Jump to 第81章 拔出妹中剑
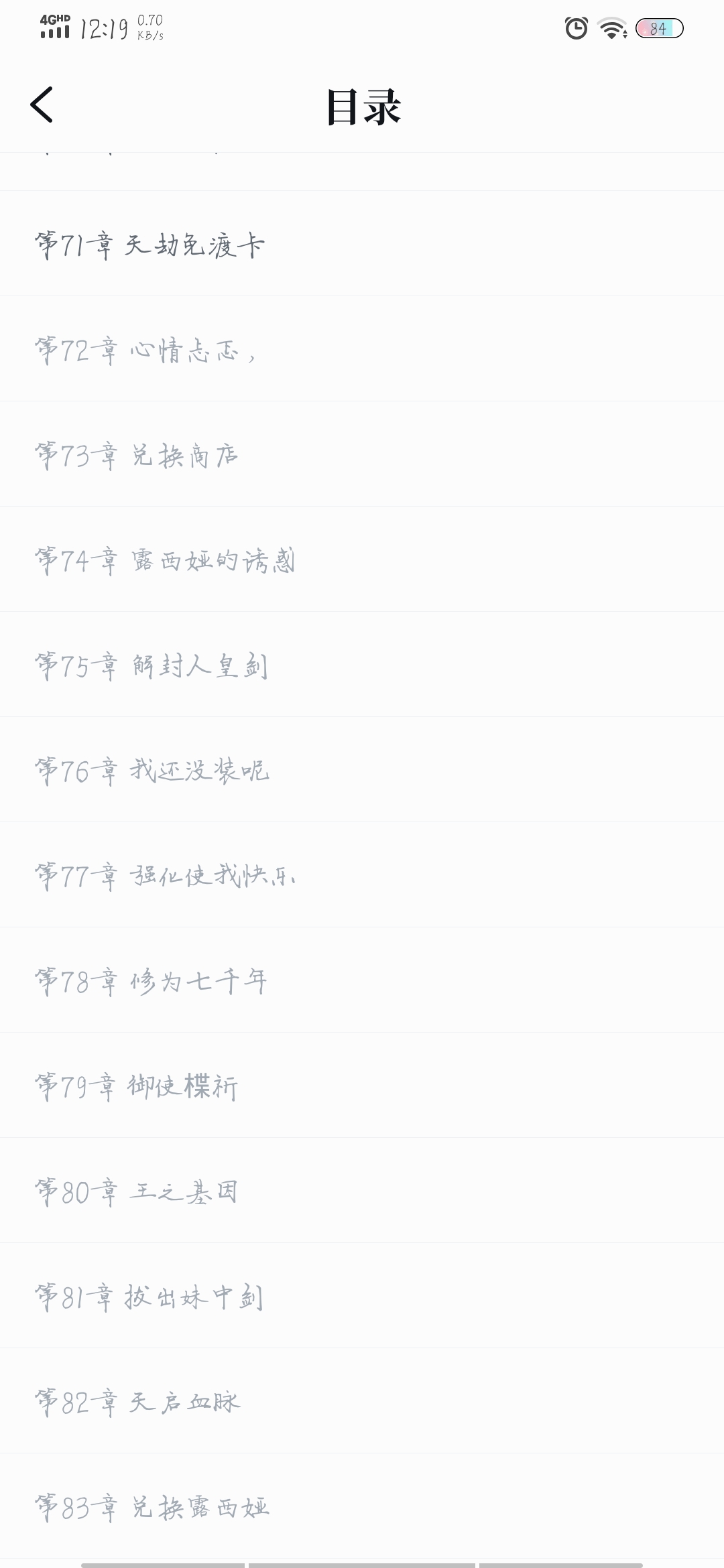Viewport: 724px width, 1568px height. (362, 1295)
